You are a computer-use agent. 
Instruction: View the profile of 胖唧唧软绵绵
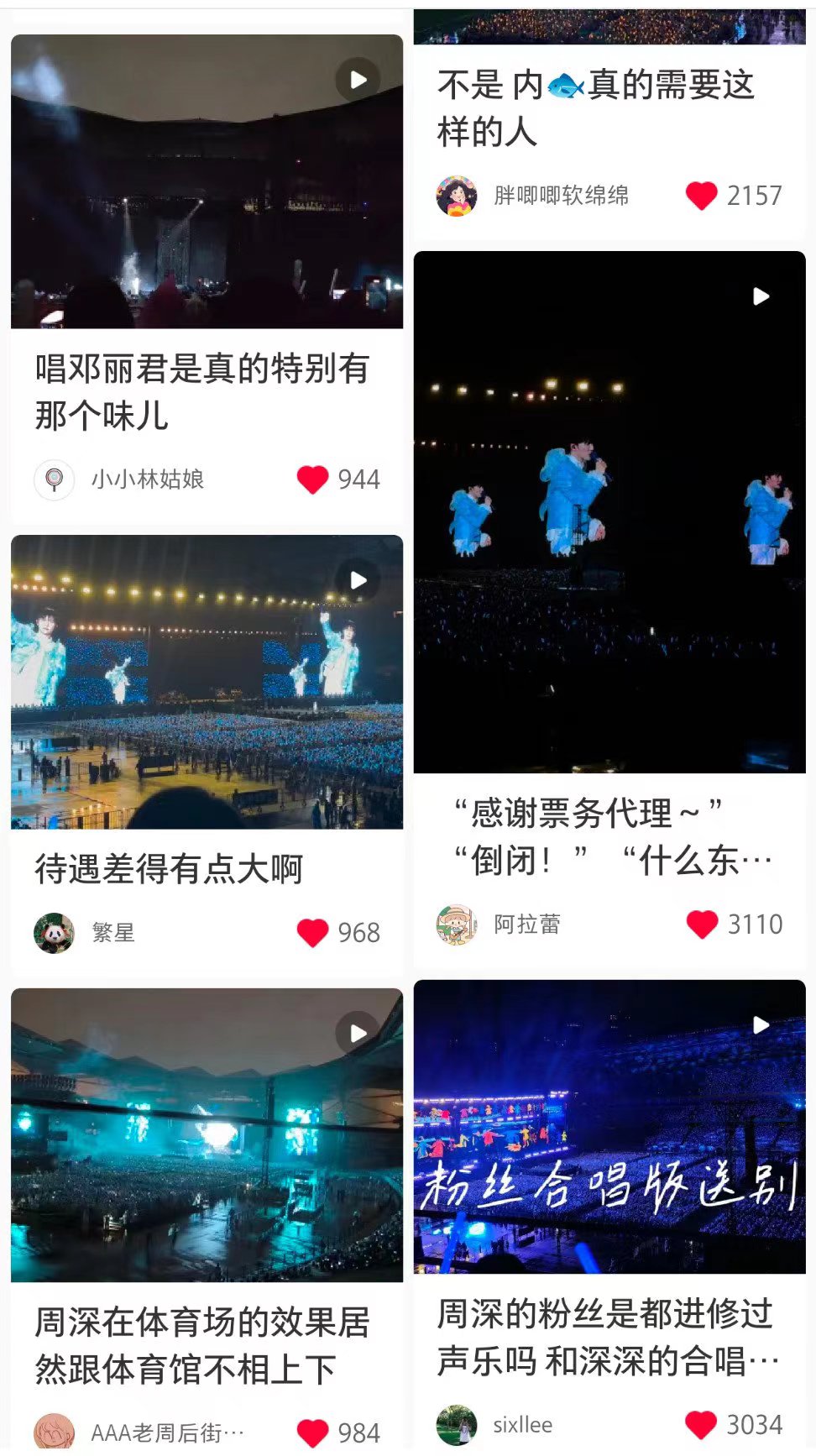(457, 196)
